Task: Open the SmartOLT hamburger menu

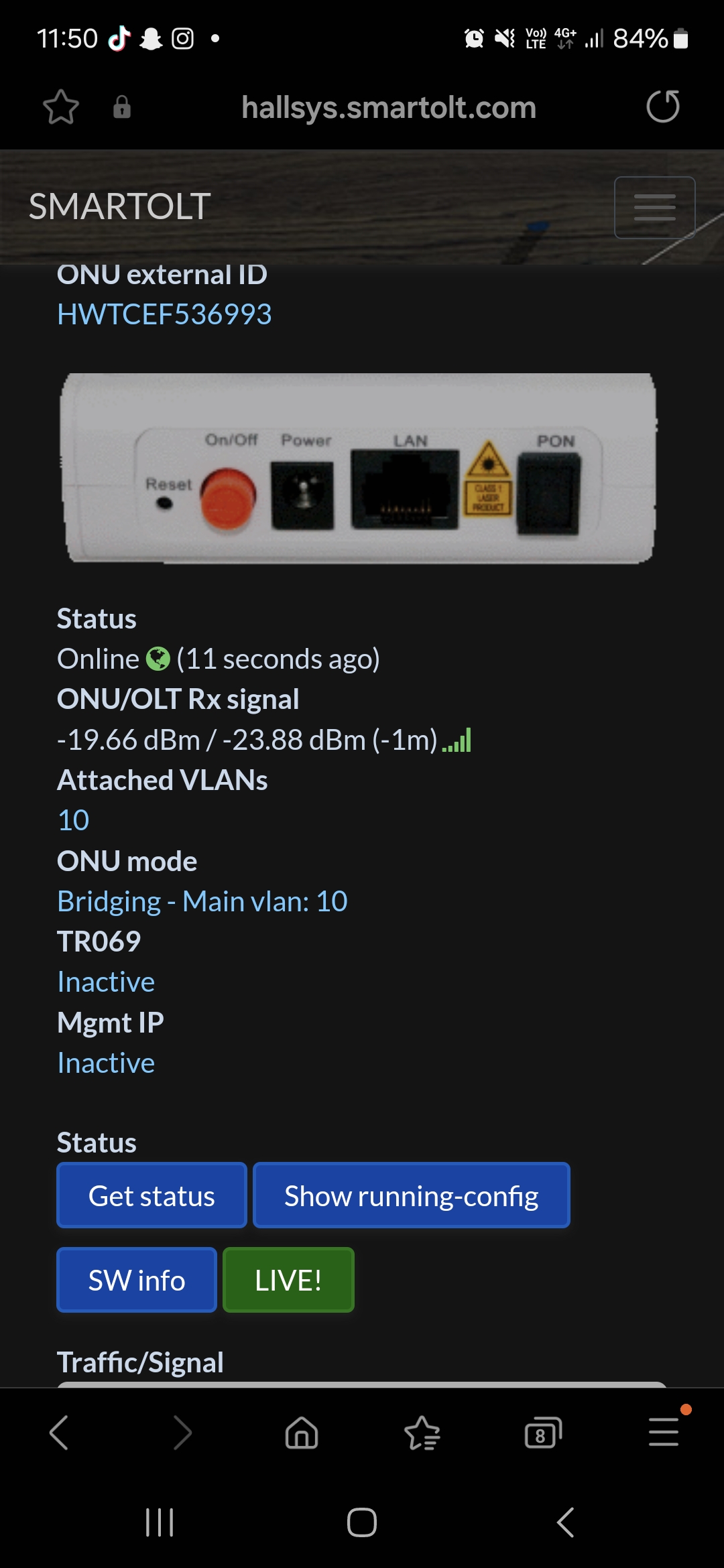Action: coord(654,208)
